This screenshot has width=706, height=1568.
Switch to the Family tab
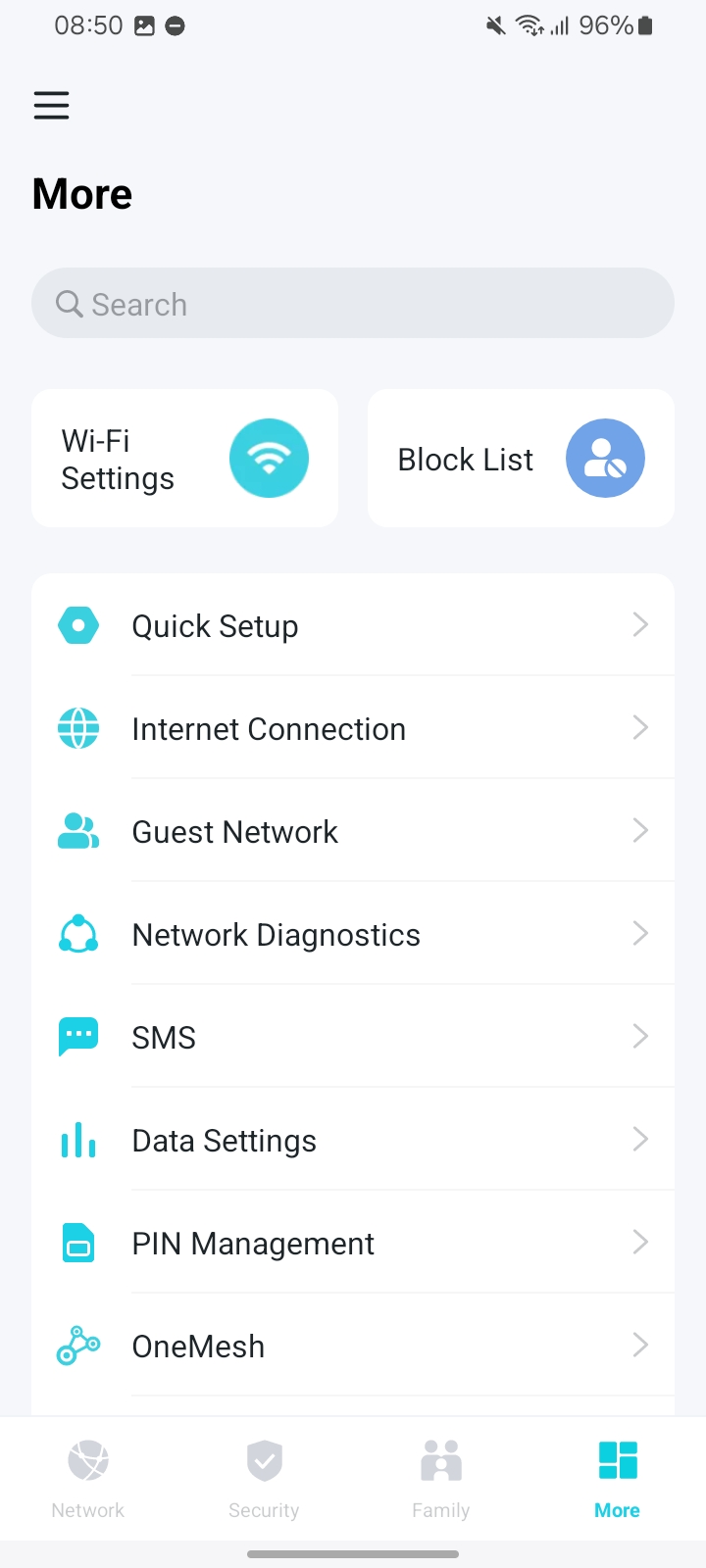pos(441,1479)
